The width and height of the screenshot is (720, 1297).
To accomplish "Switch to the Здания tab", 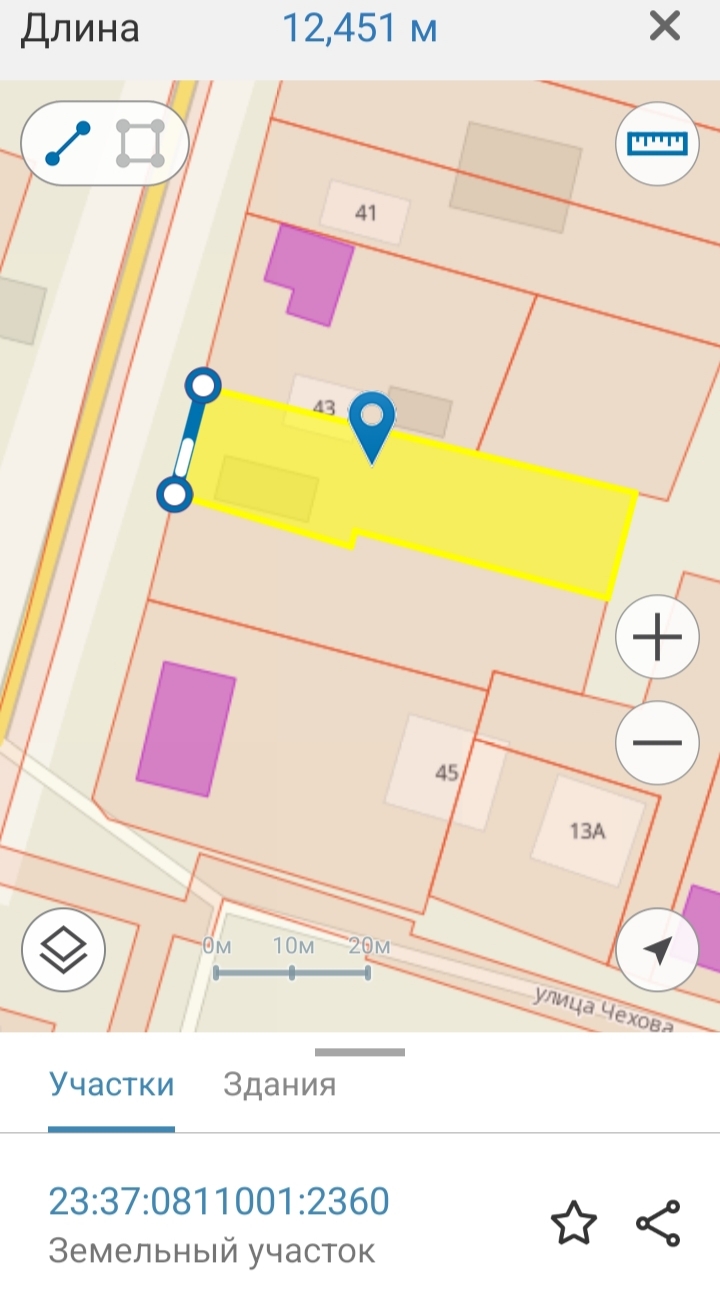I will click(280, 1085).
